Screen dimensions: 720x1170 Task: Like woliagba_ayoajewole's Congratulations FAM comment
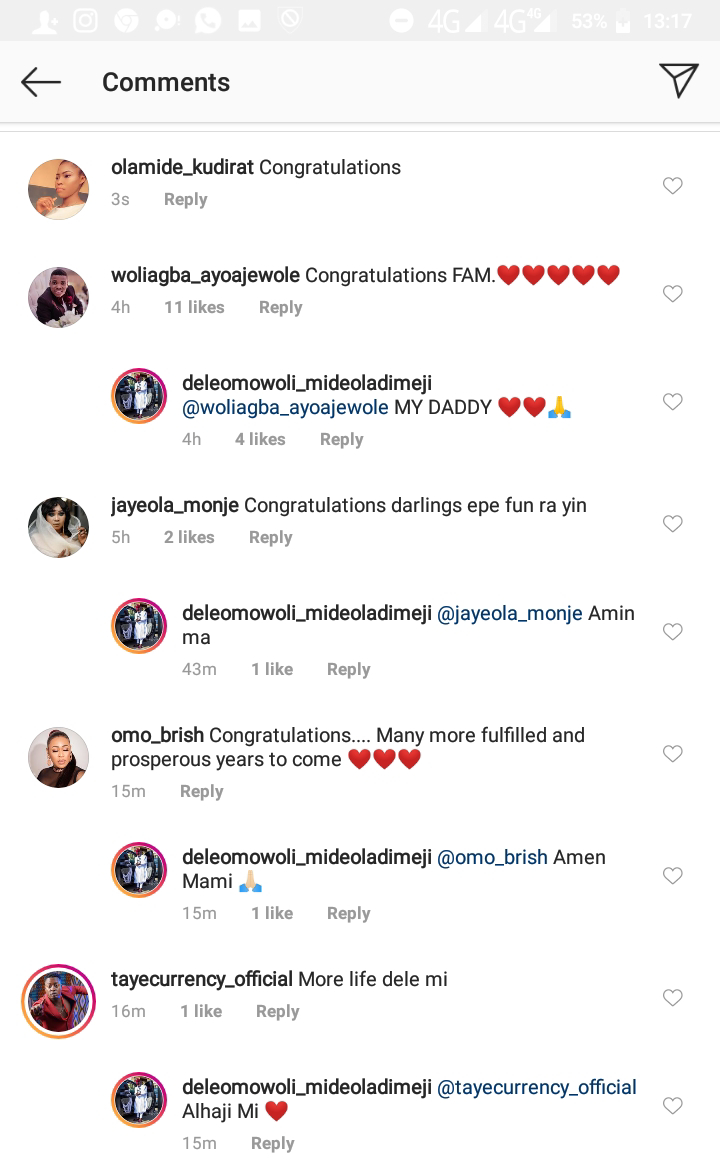click(672, 293)
